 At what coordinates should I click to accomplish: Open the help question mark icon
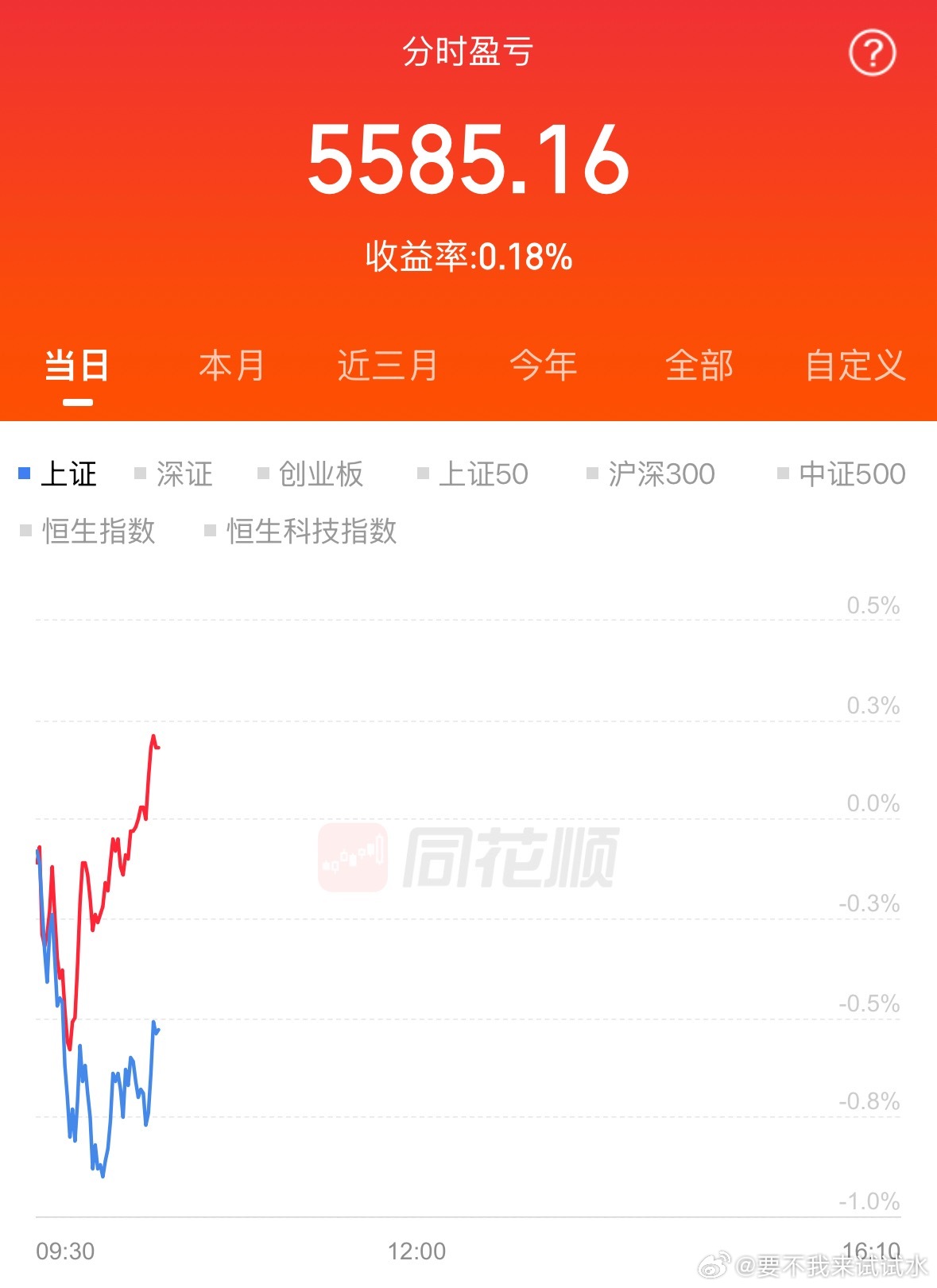pos(872,52)
